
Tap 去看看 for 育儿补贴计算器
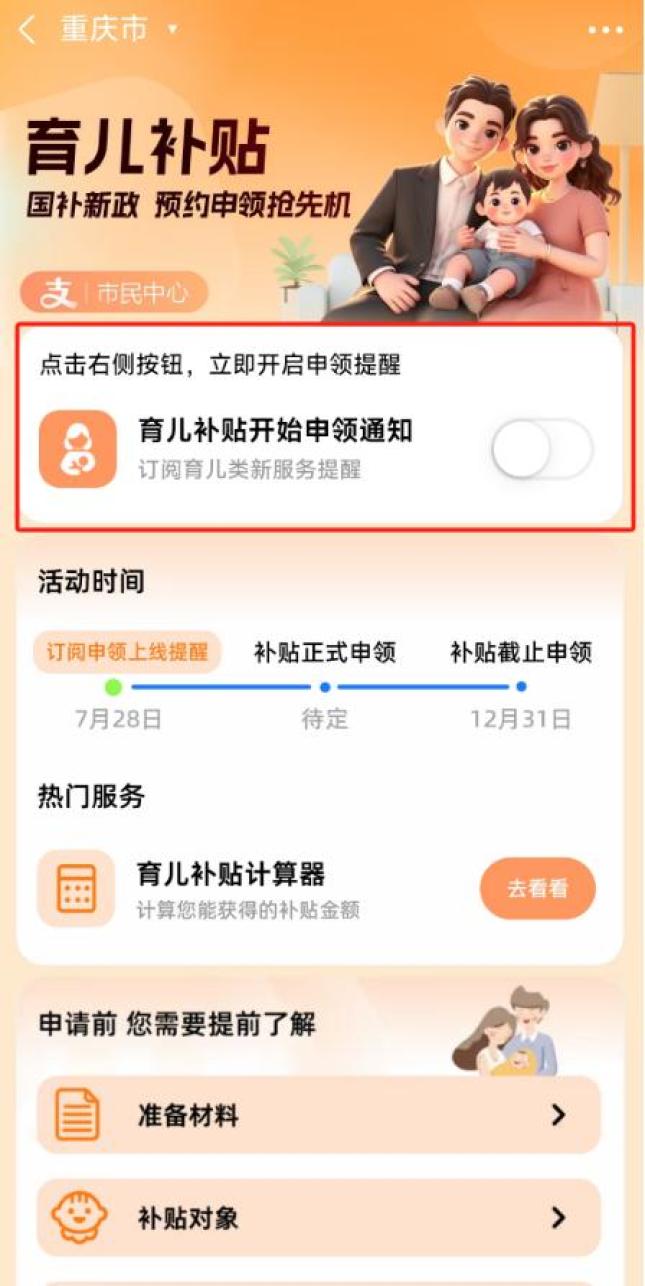click(537, 888)
